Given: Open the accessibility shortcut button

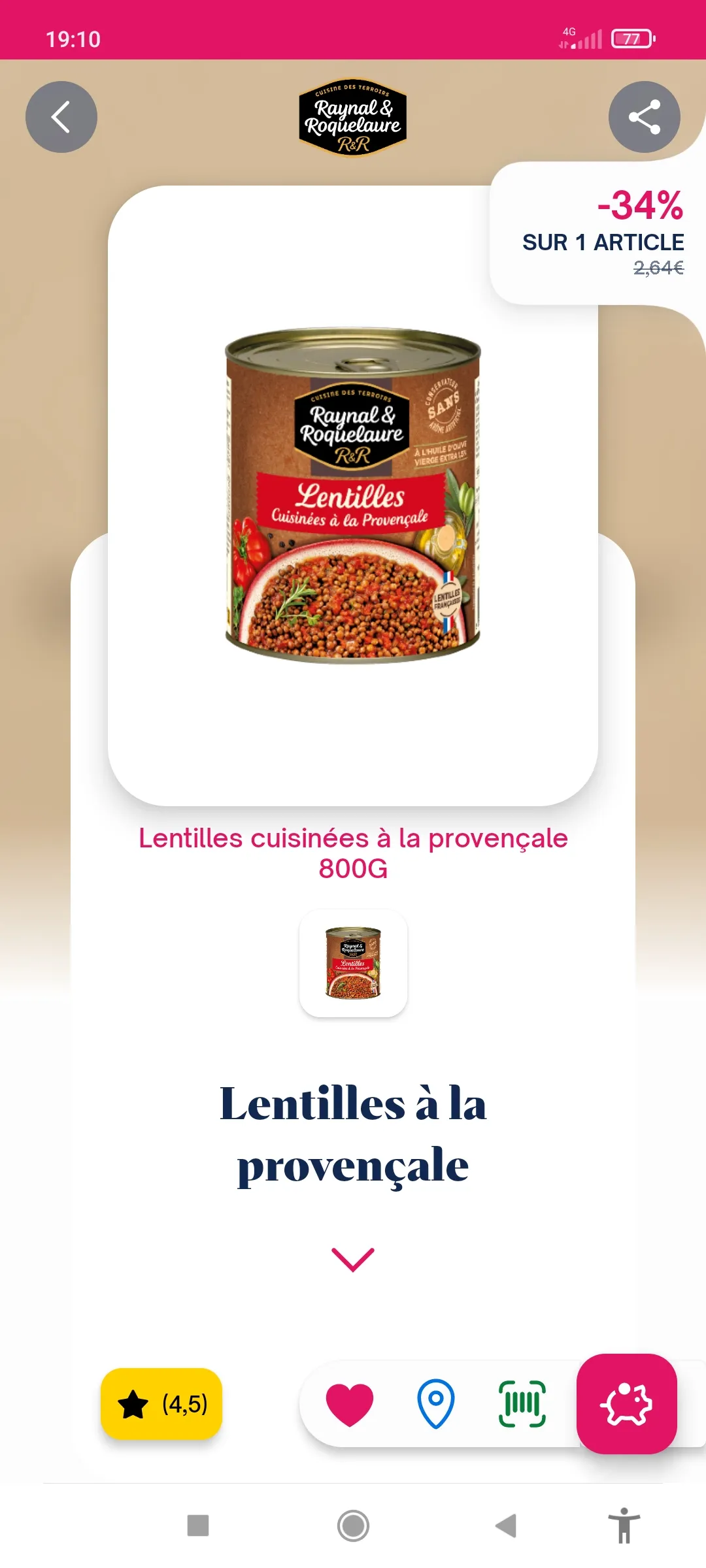Looking at the screenshot, I should pos(624,1526).
